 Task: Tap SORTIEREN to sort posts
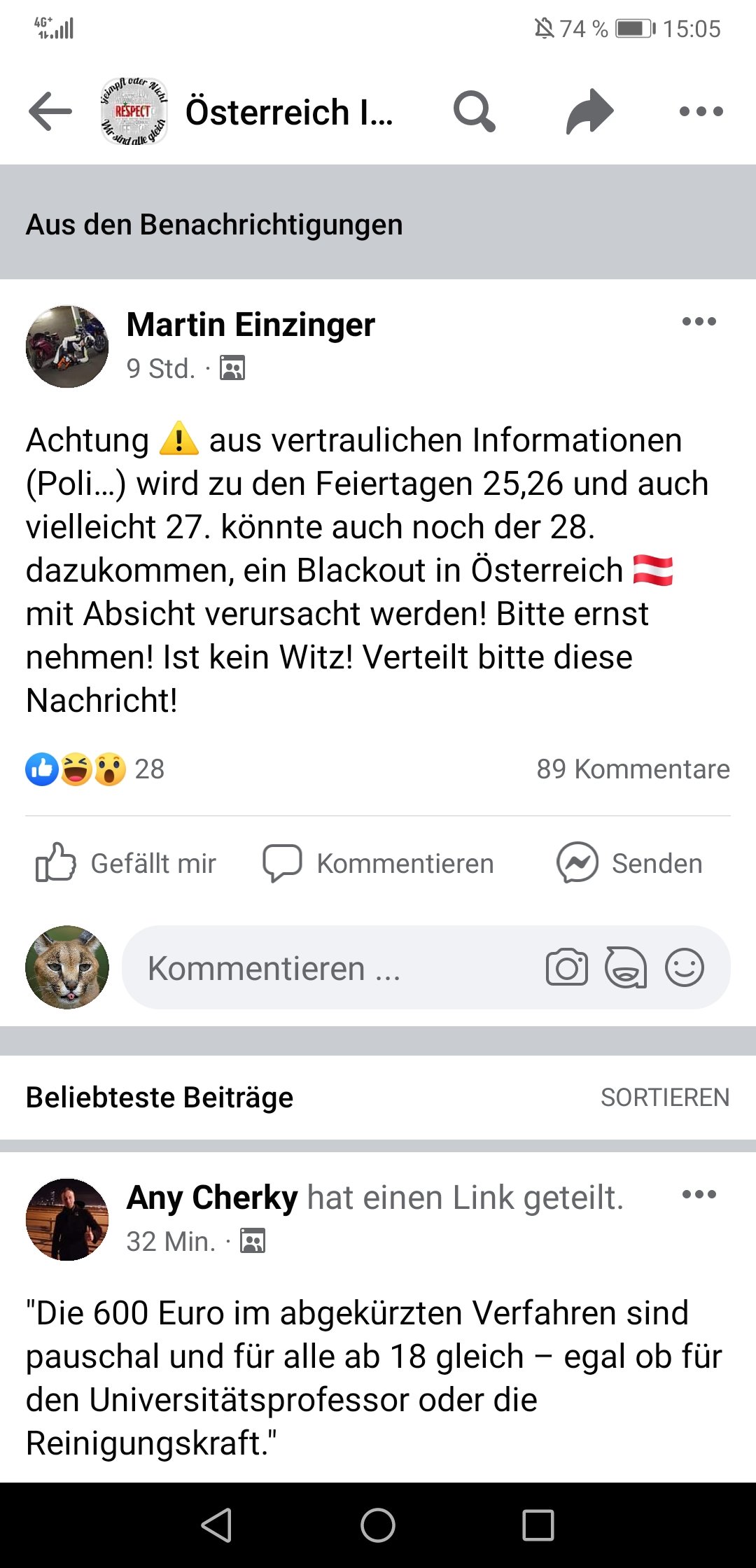point(665,1097)
